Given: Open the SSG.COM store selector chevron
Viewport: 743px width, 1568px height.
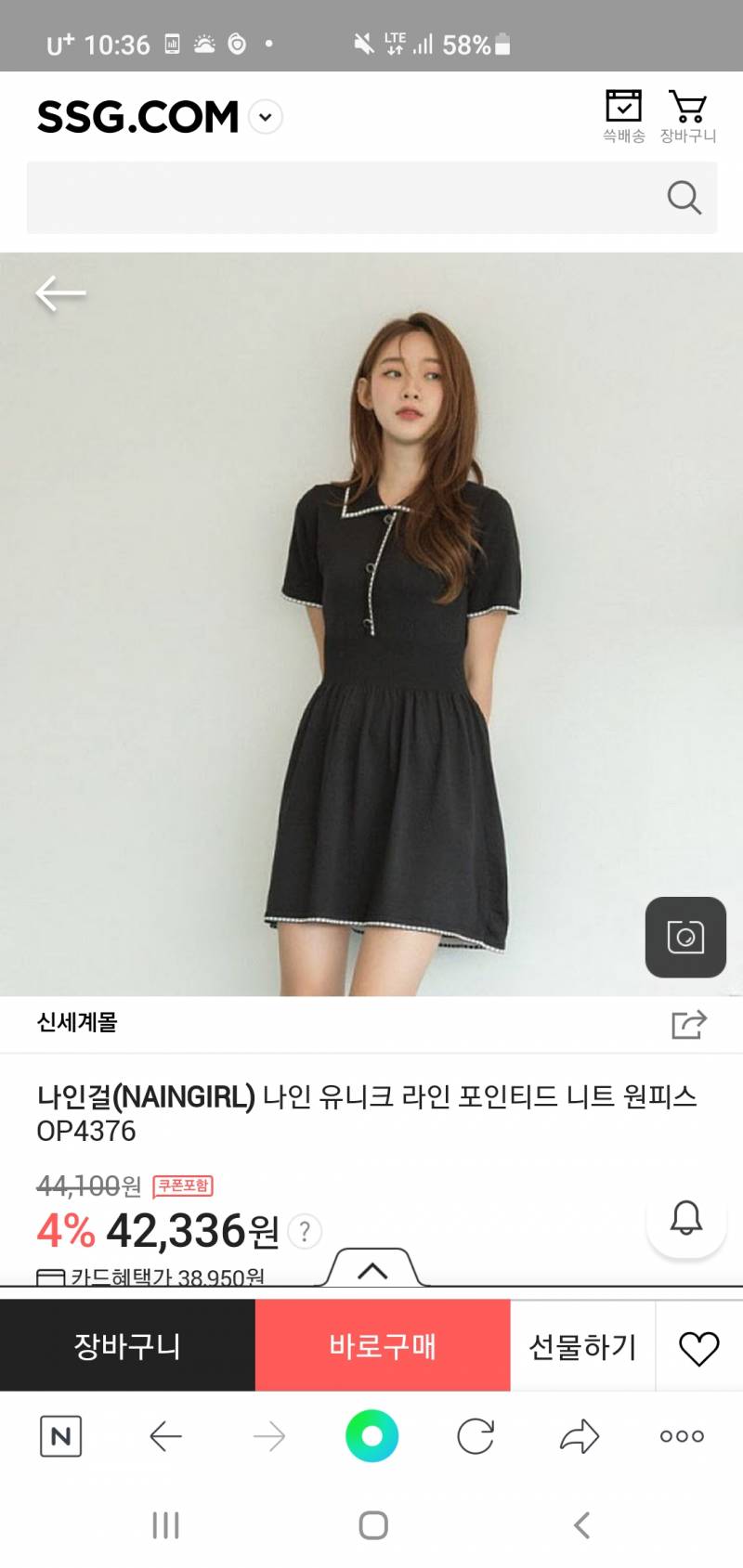Looking at the screenshot, I should coord(265,118).
